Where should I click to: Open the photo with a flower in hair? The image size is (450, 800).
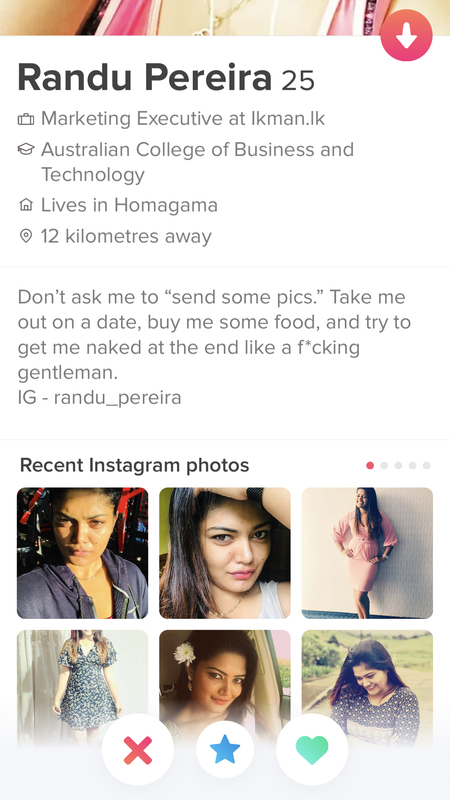coord(225,679)
